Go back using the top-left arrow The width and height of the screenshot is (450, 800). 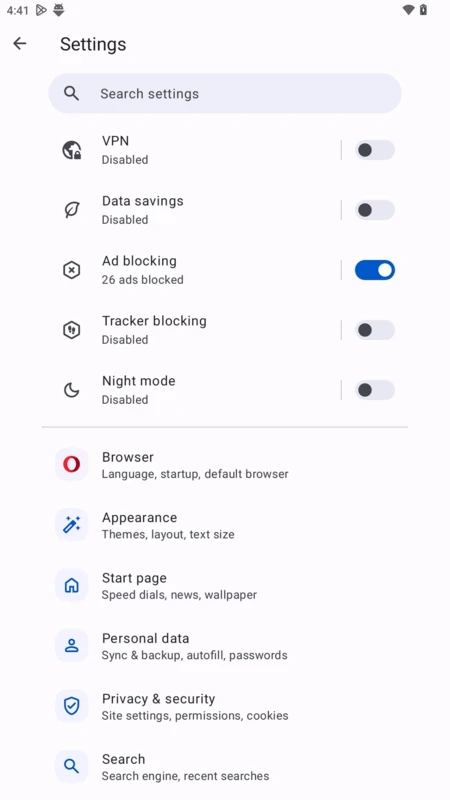pyautogui.click(x=20, y=44)
